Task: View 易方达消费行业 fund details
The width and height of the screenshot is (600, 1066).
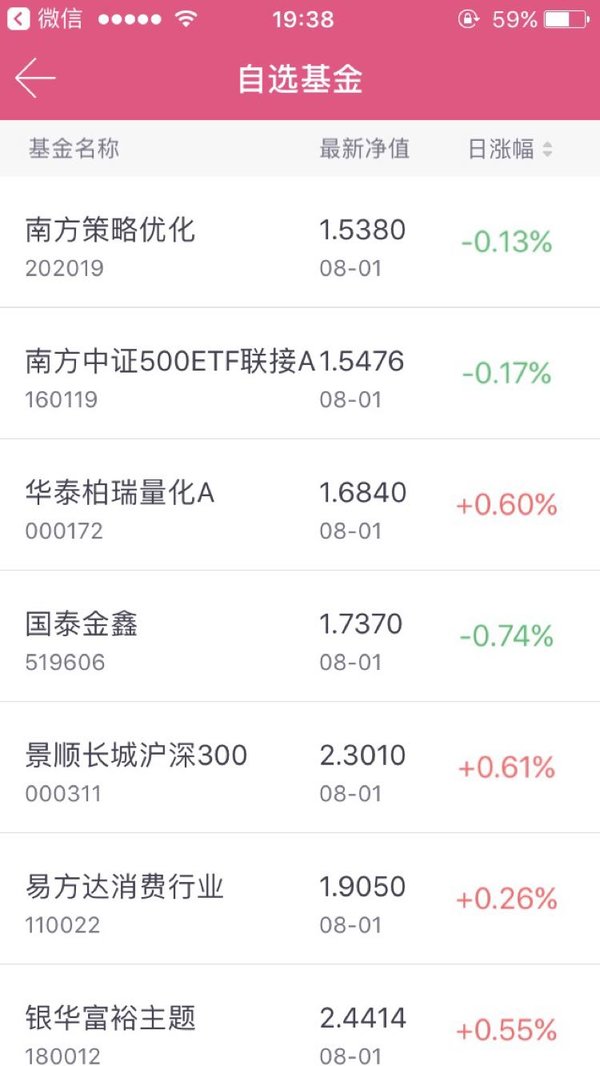Action: click(x=300, y=898)
